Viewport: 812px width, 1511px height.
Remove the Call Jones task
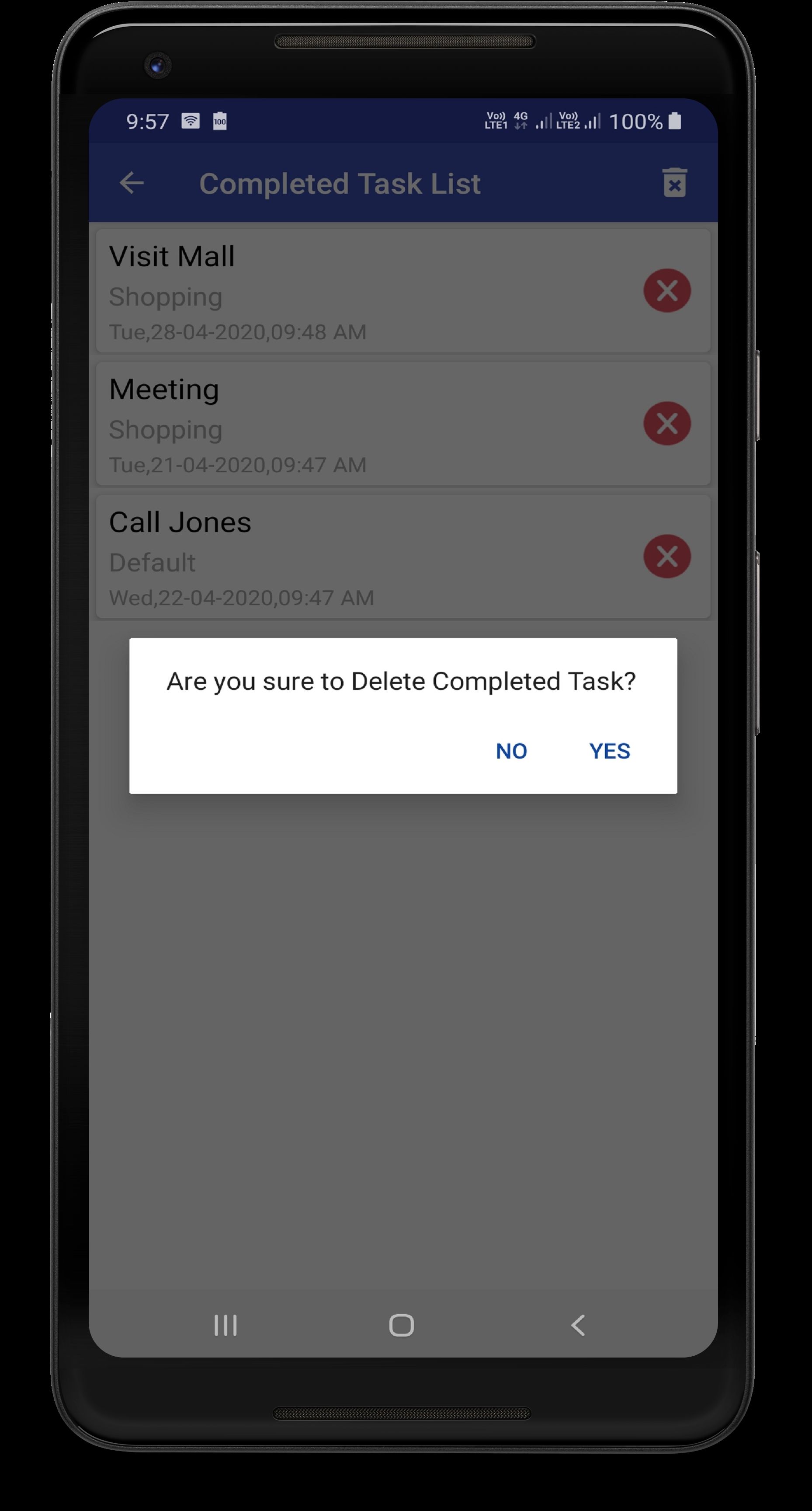tap(666, 556)
